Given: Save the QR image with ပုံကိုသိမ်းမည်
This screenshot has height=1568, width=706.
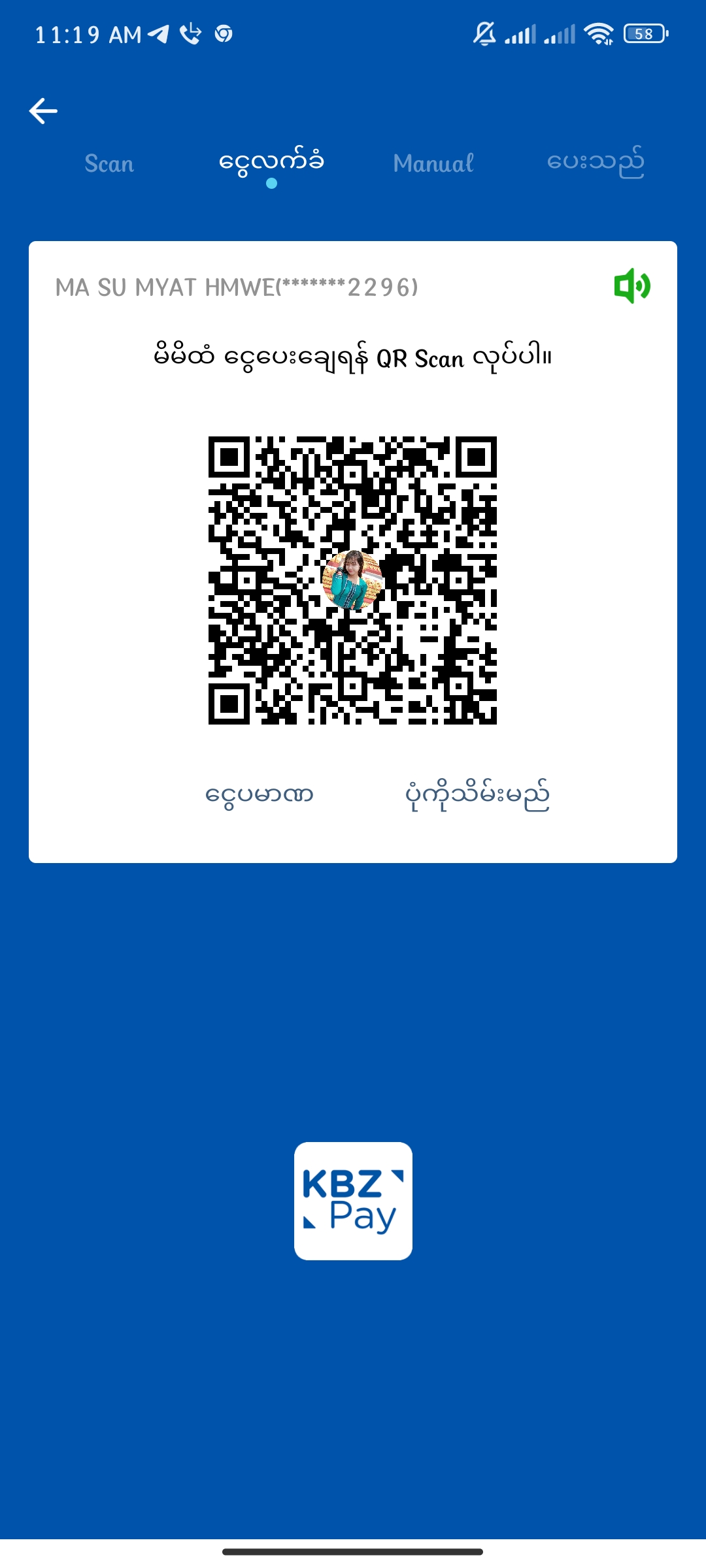Looking at the screenshot, I should (x=477, y=795).
